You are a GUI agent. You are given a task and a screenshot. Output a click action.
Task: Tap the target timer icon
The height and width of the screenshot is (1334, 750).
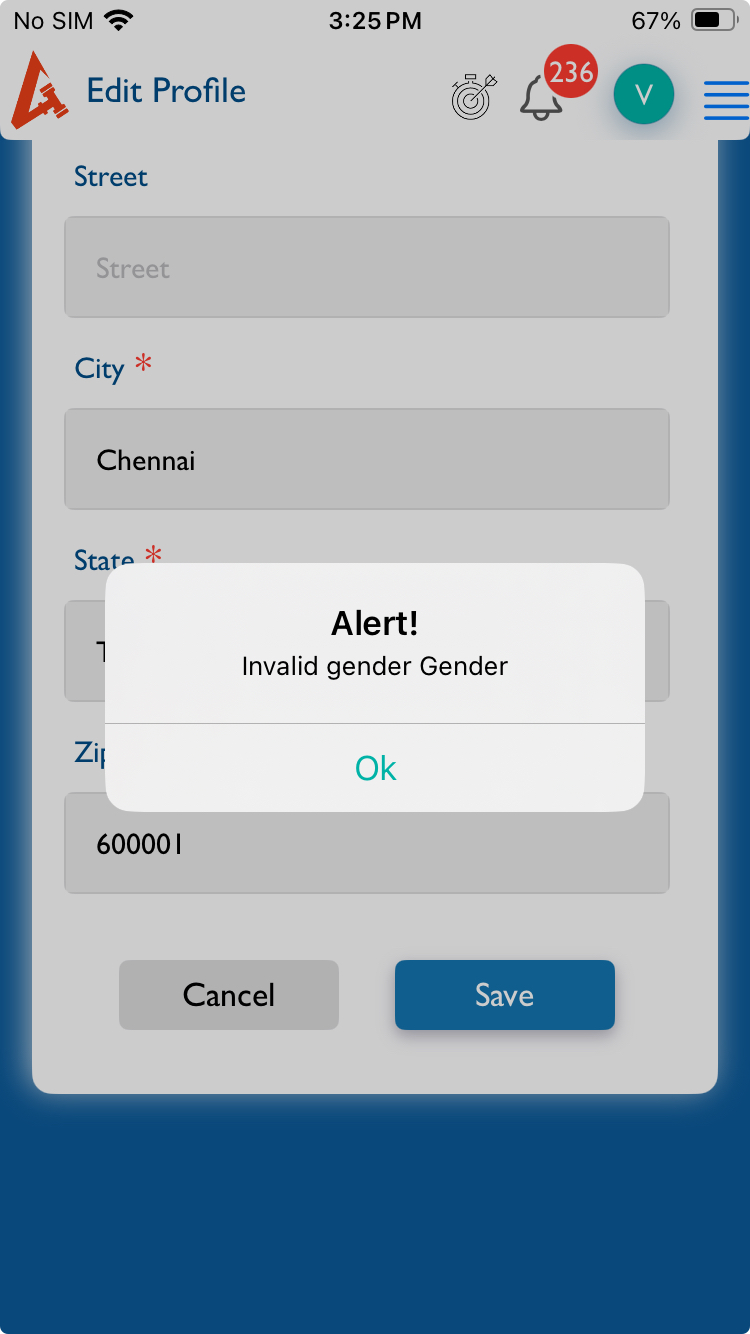(x=474, y=97)
